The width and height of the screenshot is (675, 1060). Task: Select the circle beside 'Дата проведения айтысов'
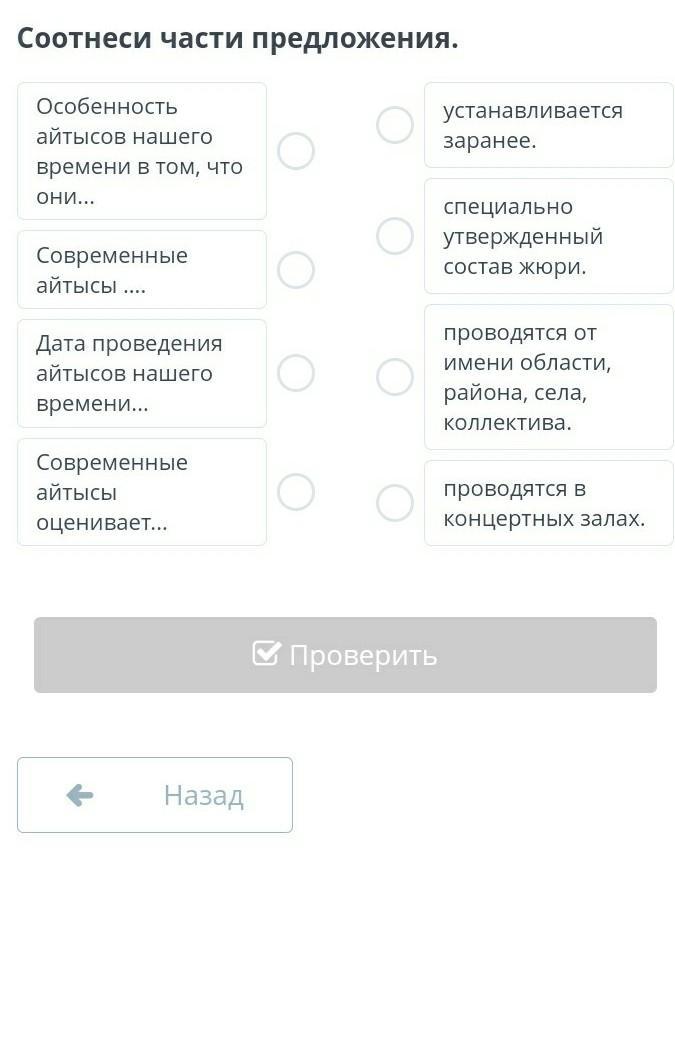tap(296, 373)
